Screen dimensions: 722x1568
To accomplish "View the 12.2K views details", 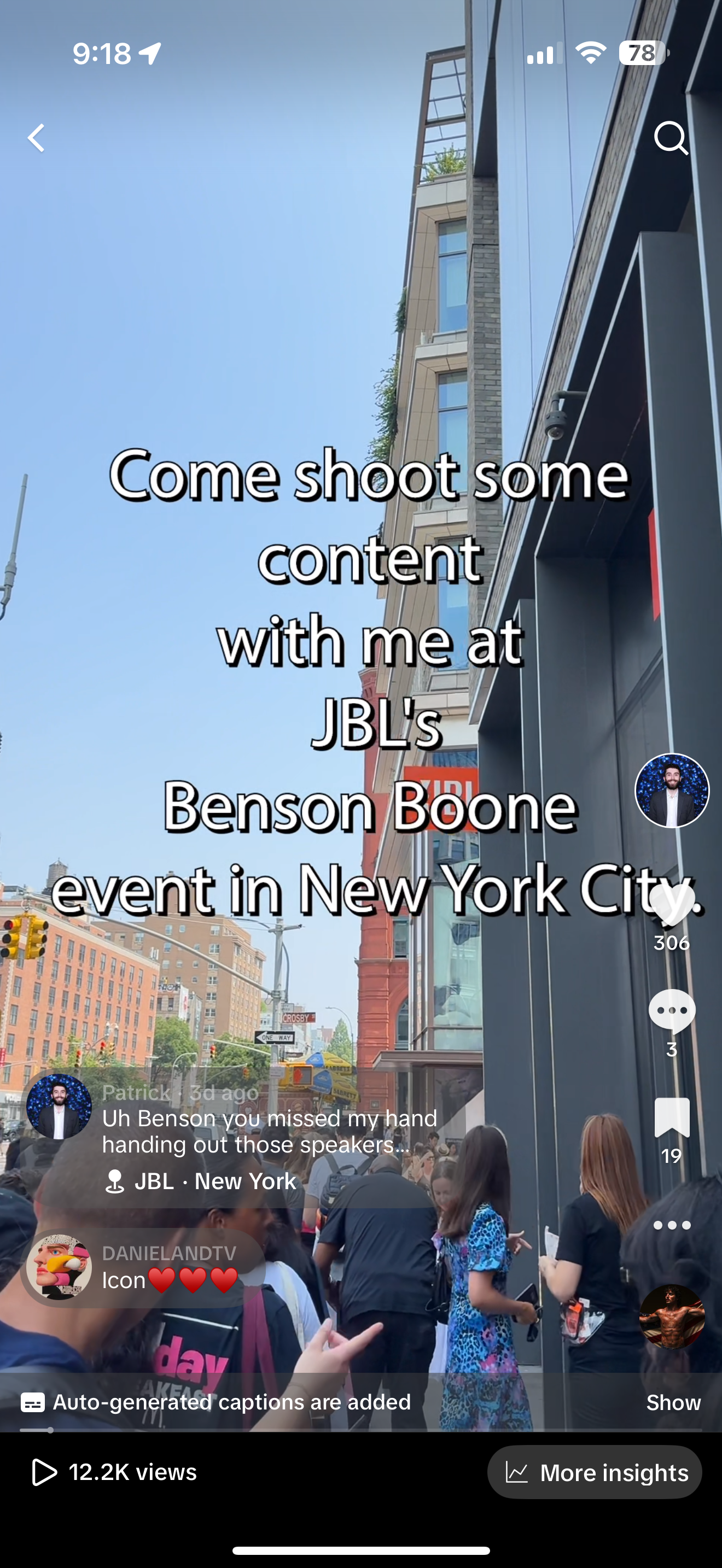I will point(114,1472).
